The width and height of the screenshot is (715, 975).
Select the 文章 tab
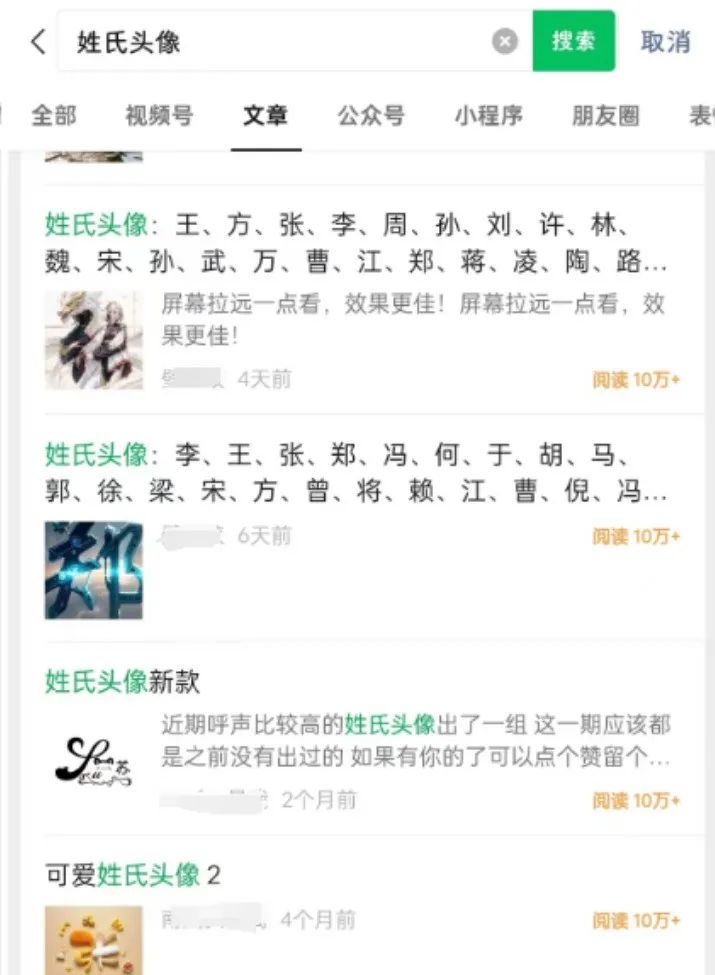point(265,115)
